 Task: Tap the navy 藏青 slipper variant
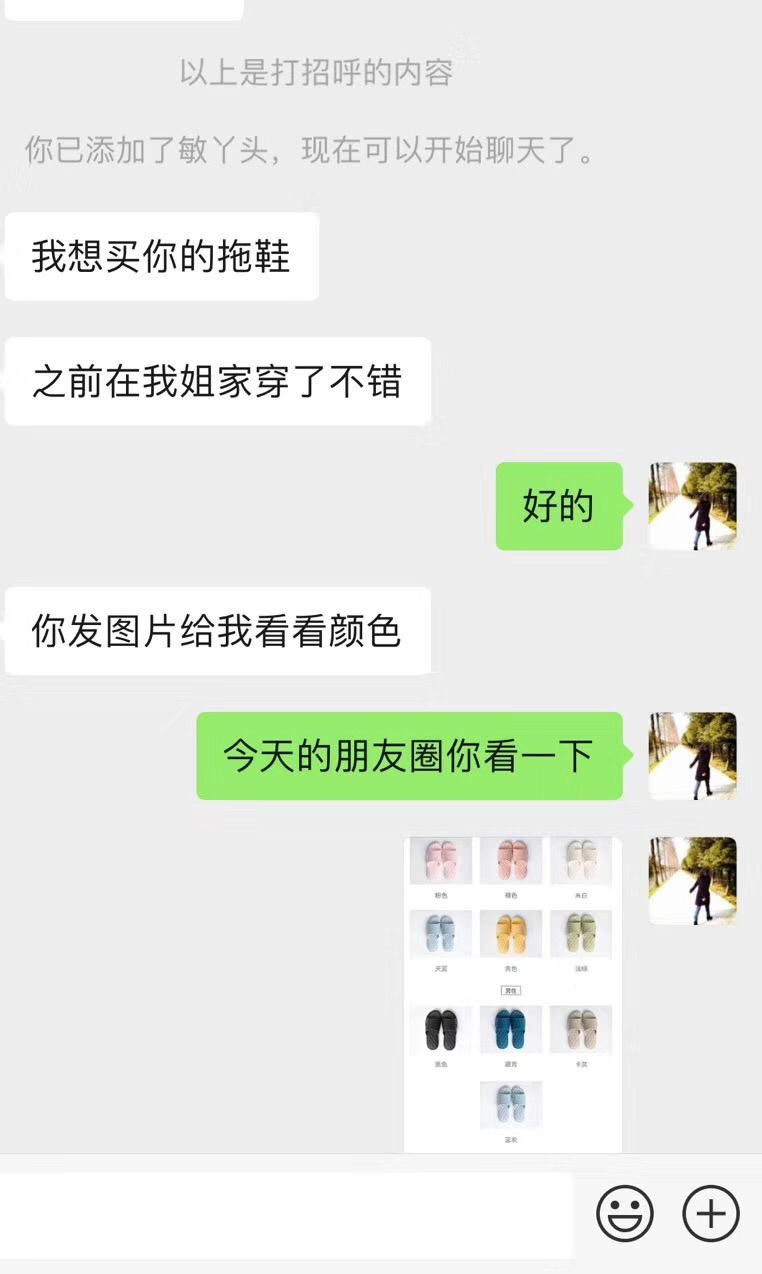point(510,1030)
